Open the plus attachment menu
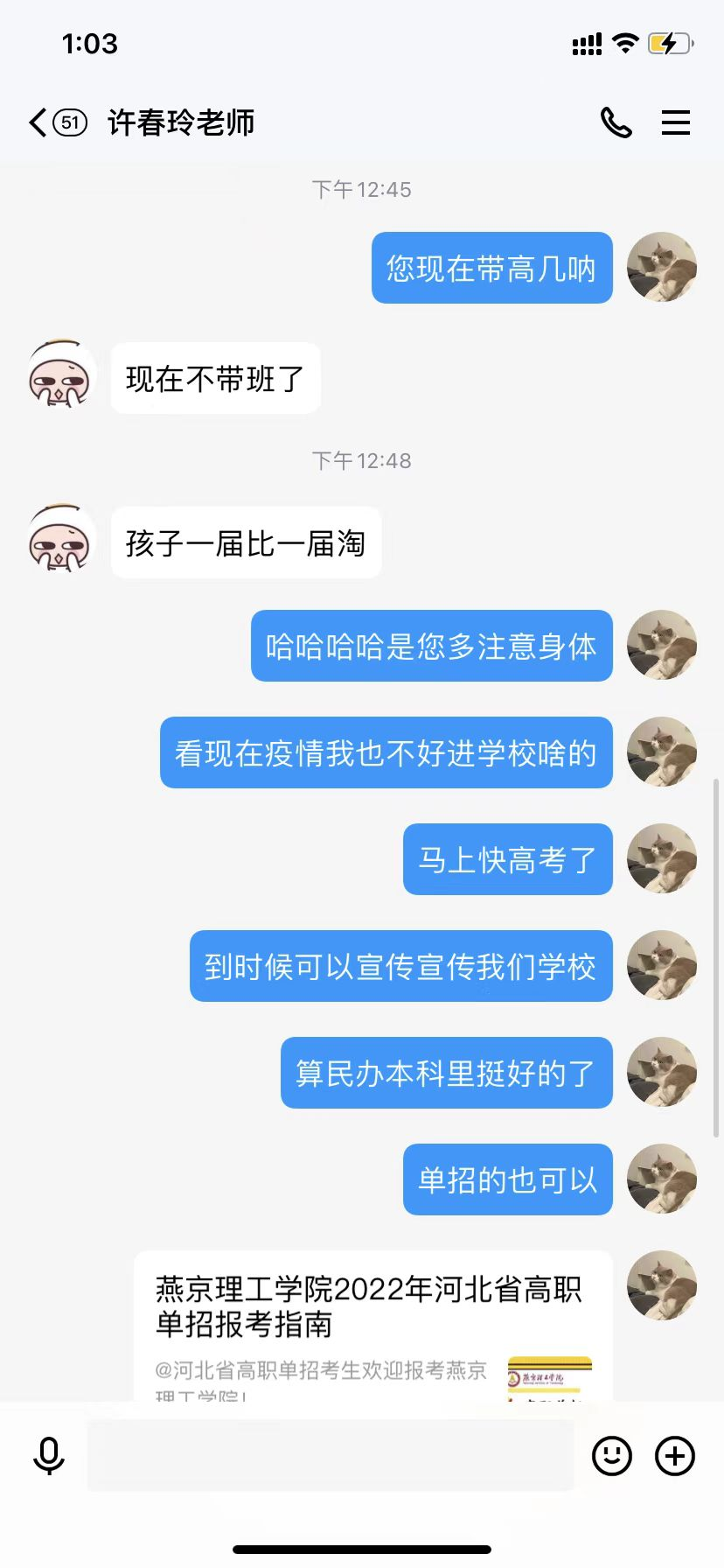724x1568 pixels. [675, 1456]
